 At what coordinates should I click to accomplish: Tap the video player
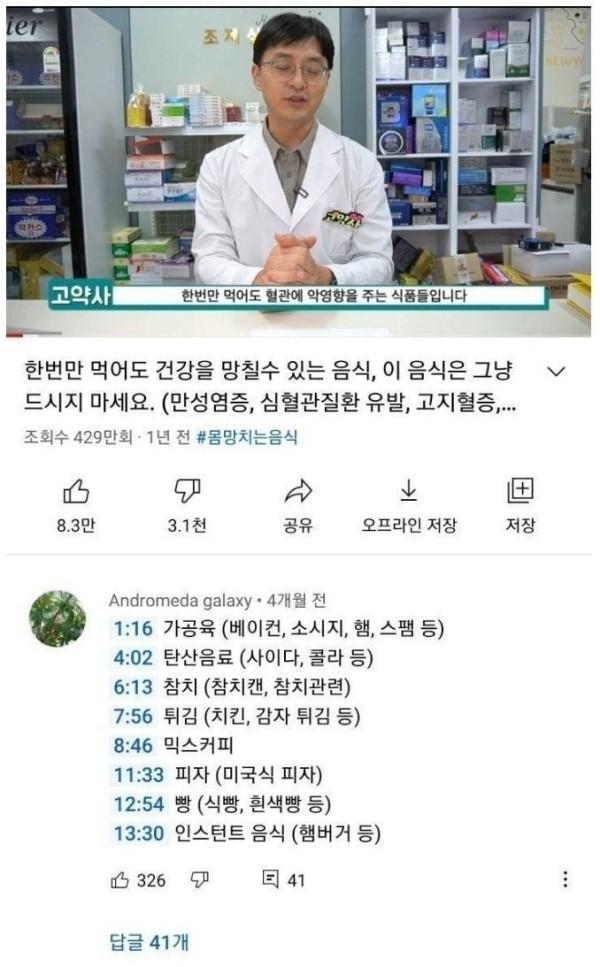pos(298,170)
